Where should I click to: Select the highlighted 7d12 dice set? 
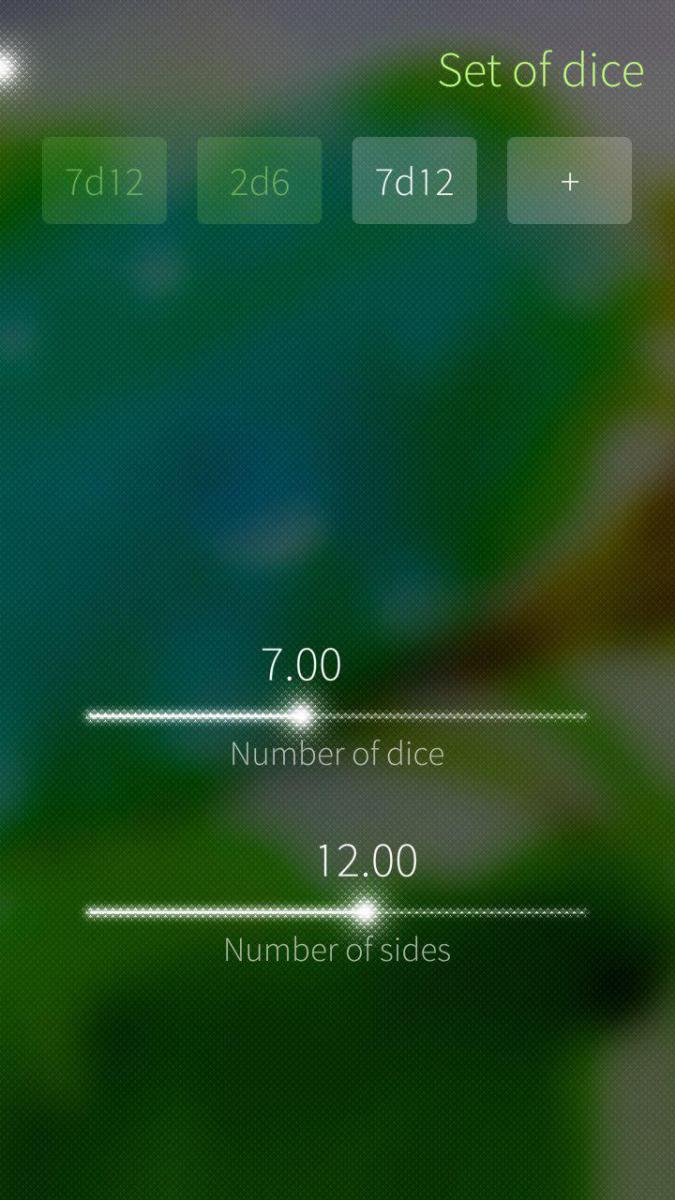click(414, 181)
